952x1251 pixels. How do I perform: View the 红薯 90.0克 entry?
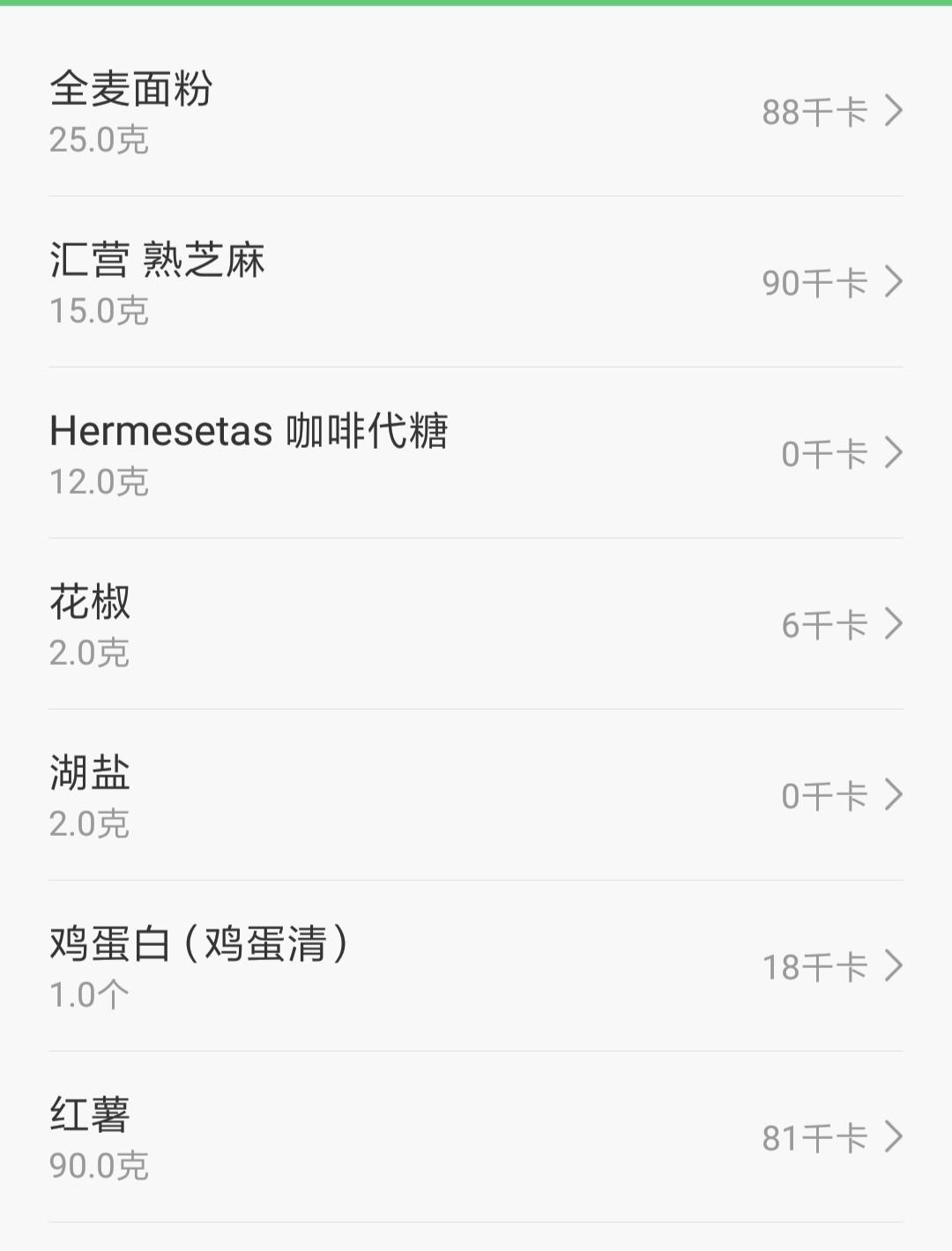[476, 1137]
